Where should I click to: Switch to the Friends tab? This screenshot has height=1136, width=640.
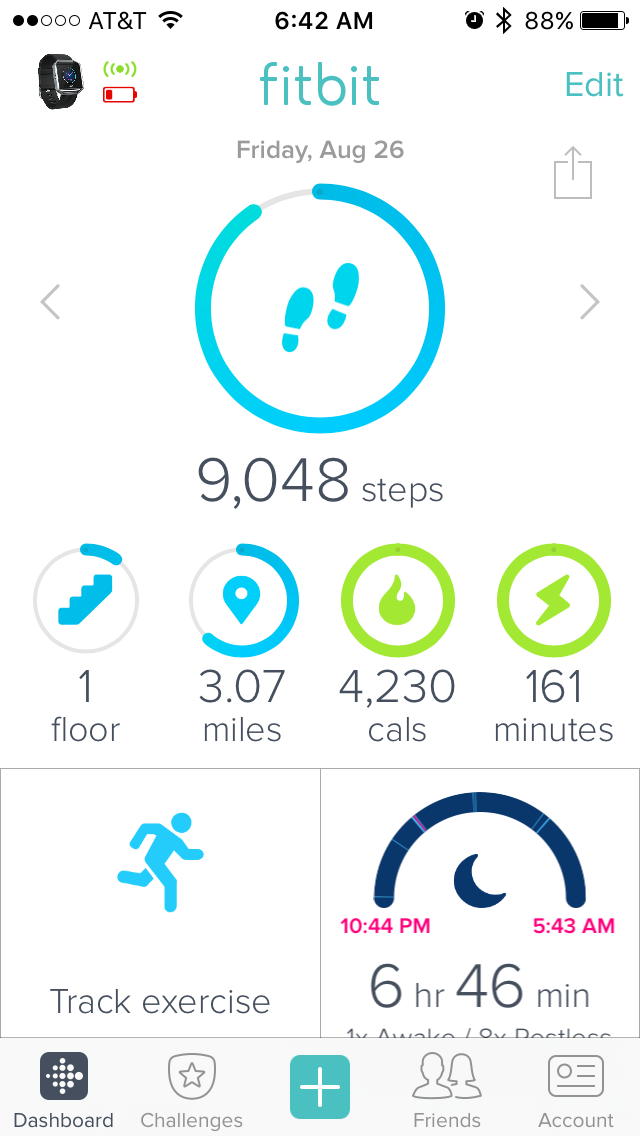coord(448,1090)
